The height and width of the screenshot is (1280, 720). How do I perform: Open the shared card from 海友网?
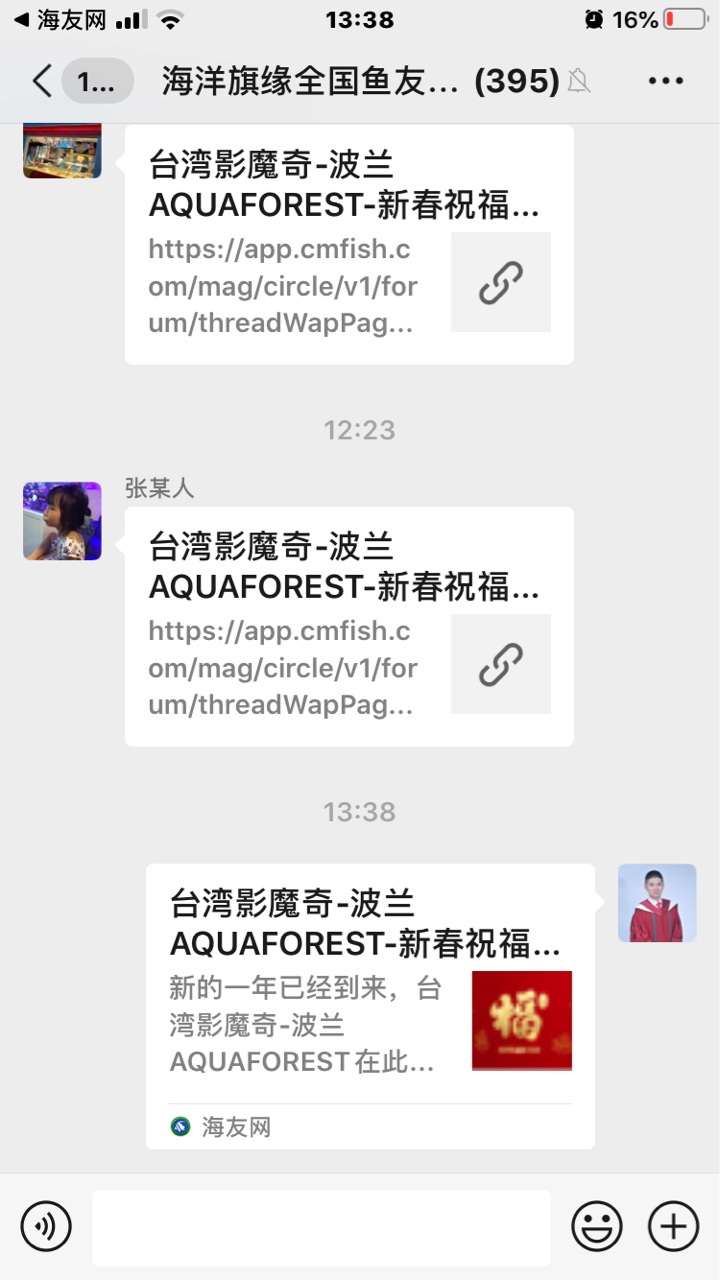point(370,1005)
